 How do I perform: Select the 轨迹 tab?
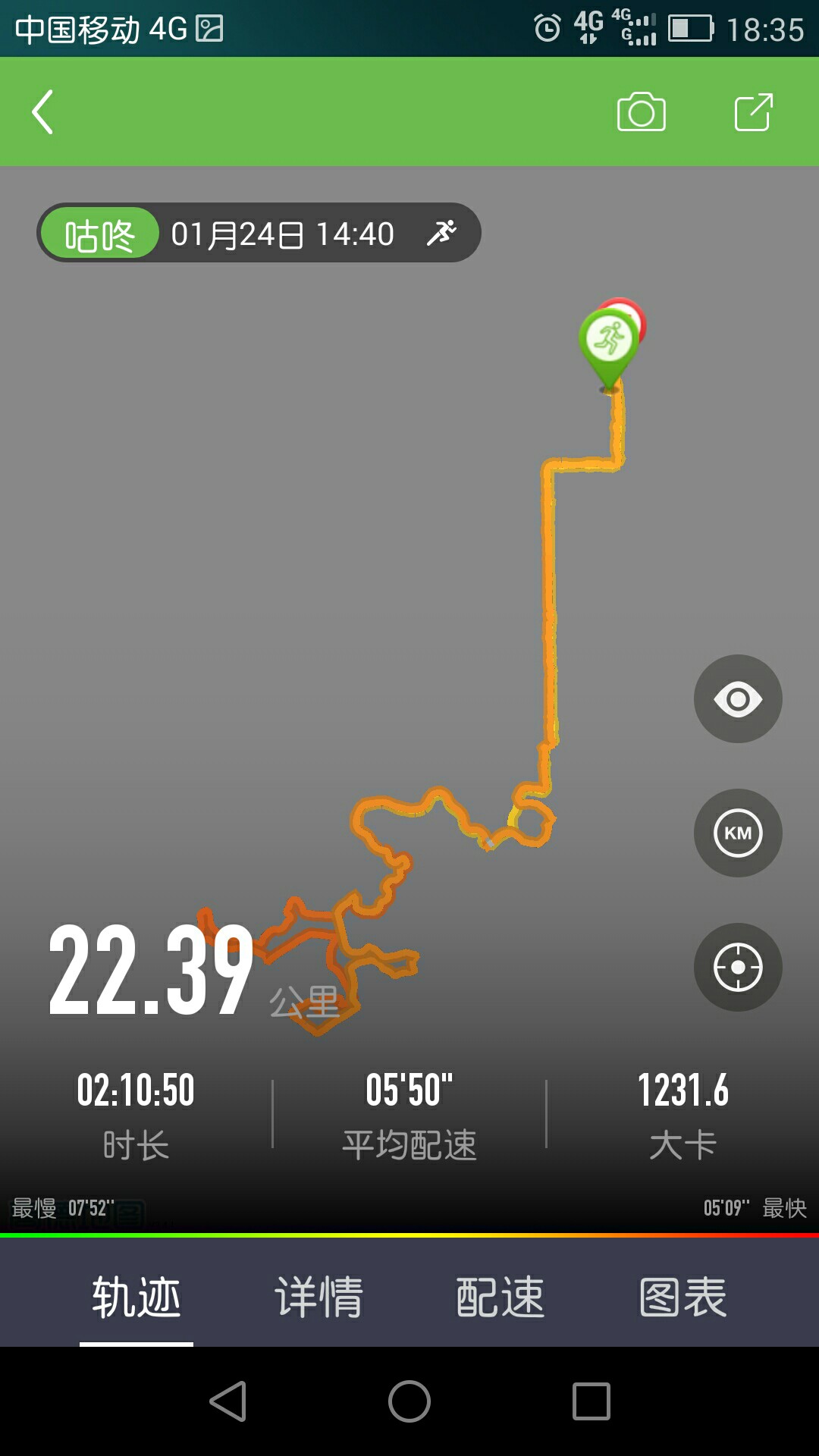[136, 1297]
